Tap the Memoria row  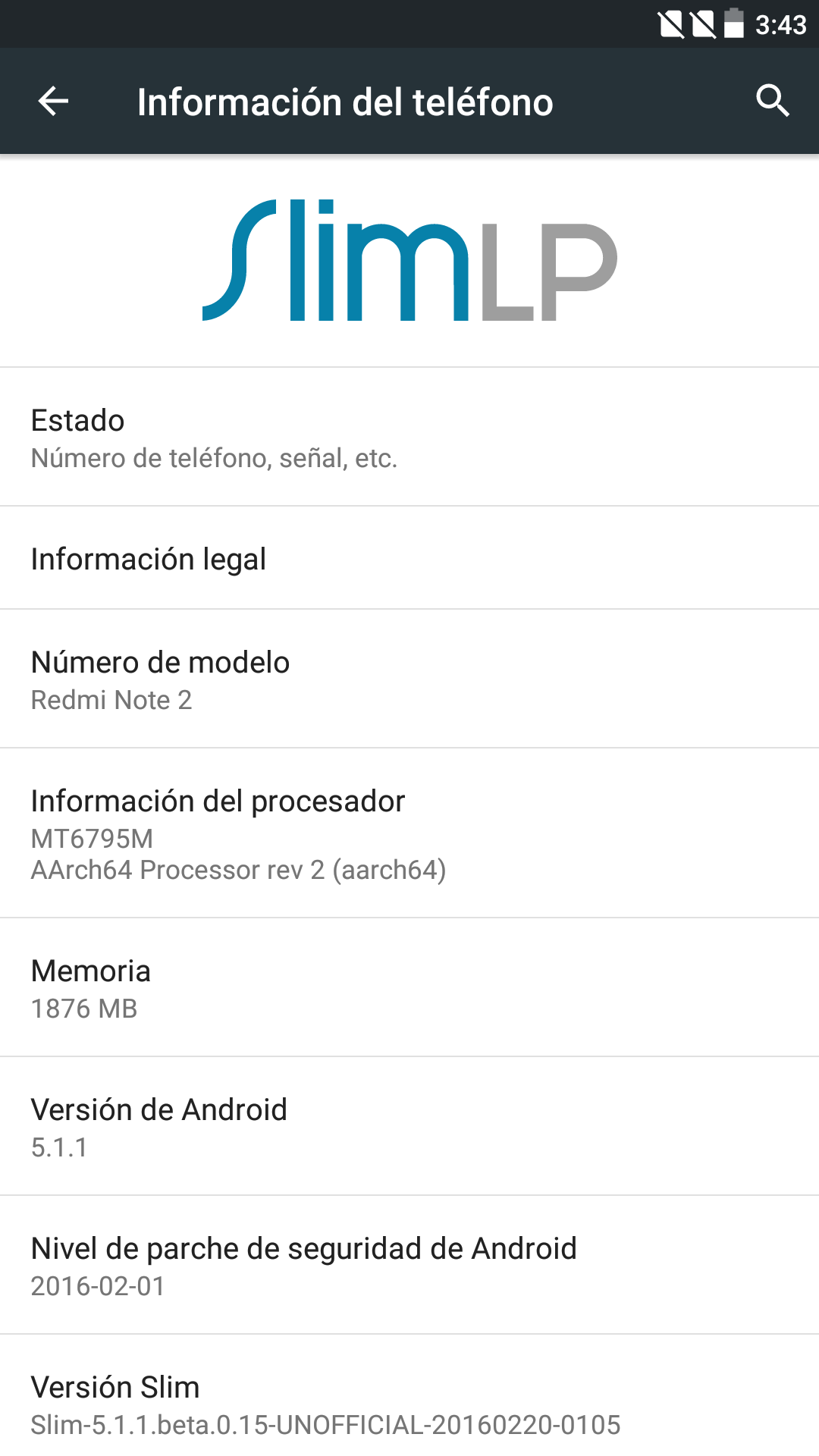[409, 988]
